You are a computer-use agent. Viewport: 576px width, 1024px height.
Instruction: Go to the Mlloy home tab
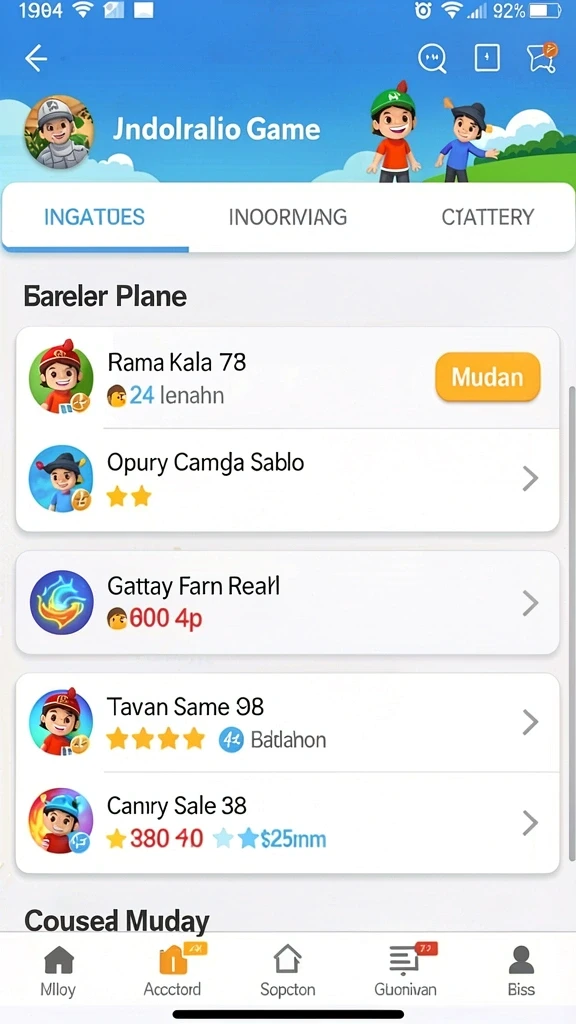click(58, 971)
